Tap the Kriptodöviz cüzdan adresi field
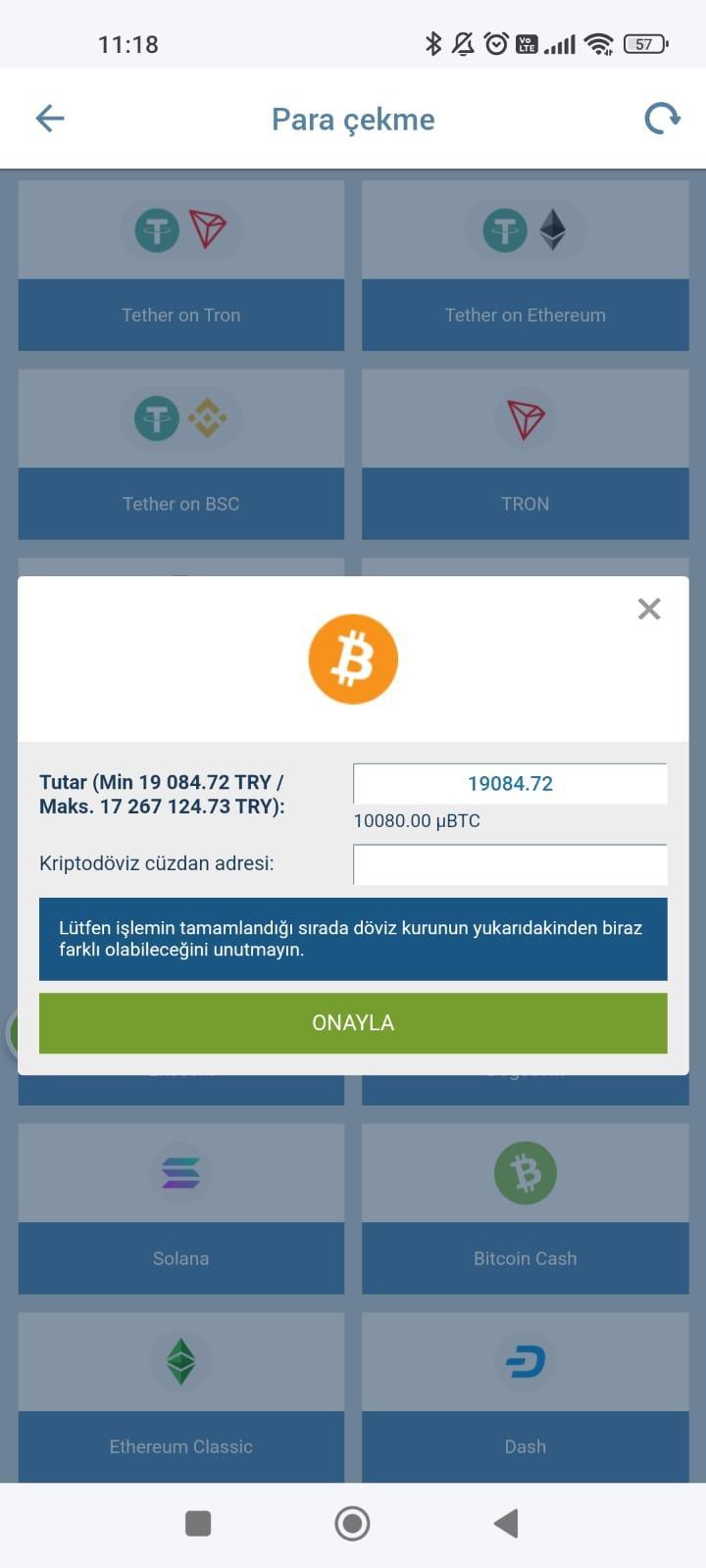The height and width of the screenshot is (1568, 706). tap(510, 864)
